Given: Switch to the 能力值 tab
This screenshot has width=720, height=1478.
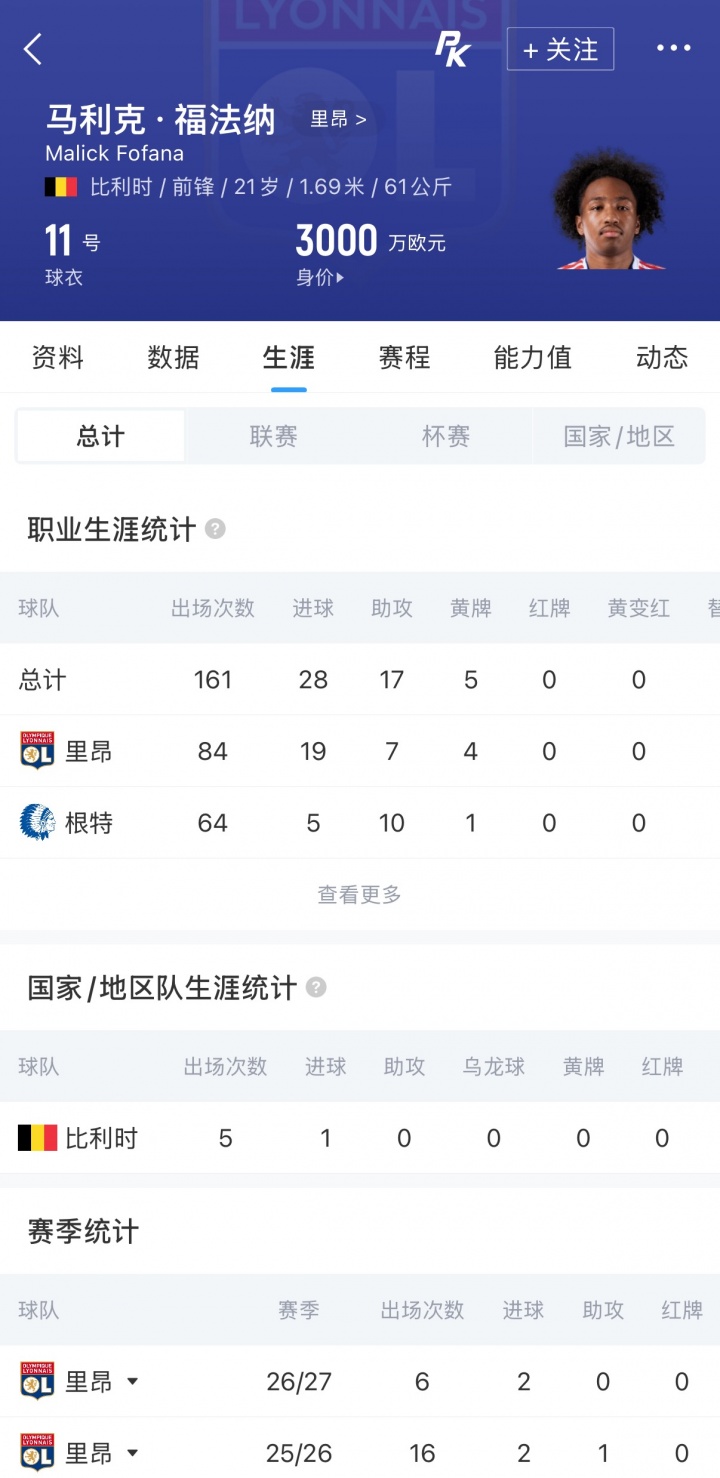Looking at the screenshot, I should [532, 357].
